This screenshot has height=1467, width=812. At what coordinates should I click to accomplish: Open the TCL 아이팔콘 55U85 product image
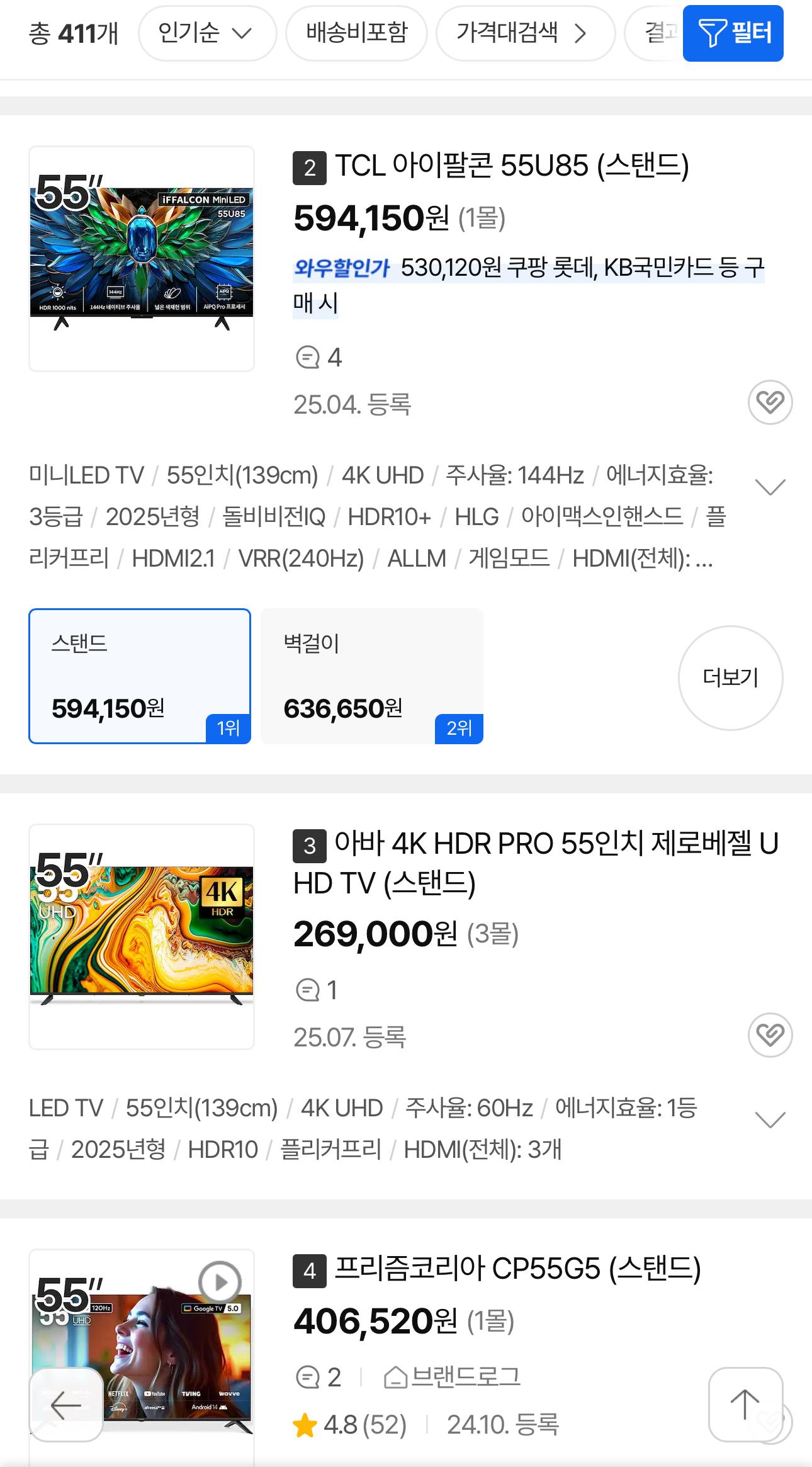(142, 259)
